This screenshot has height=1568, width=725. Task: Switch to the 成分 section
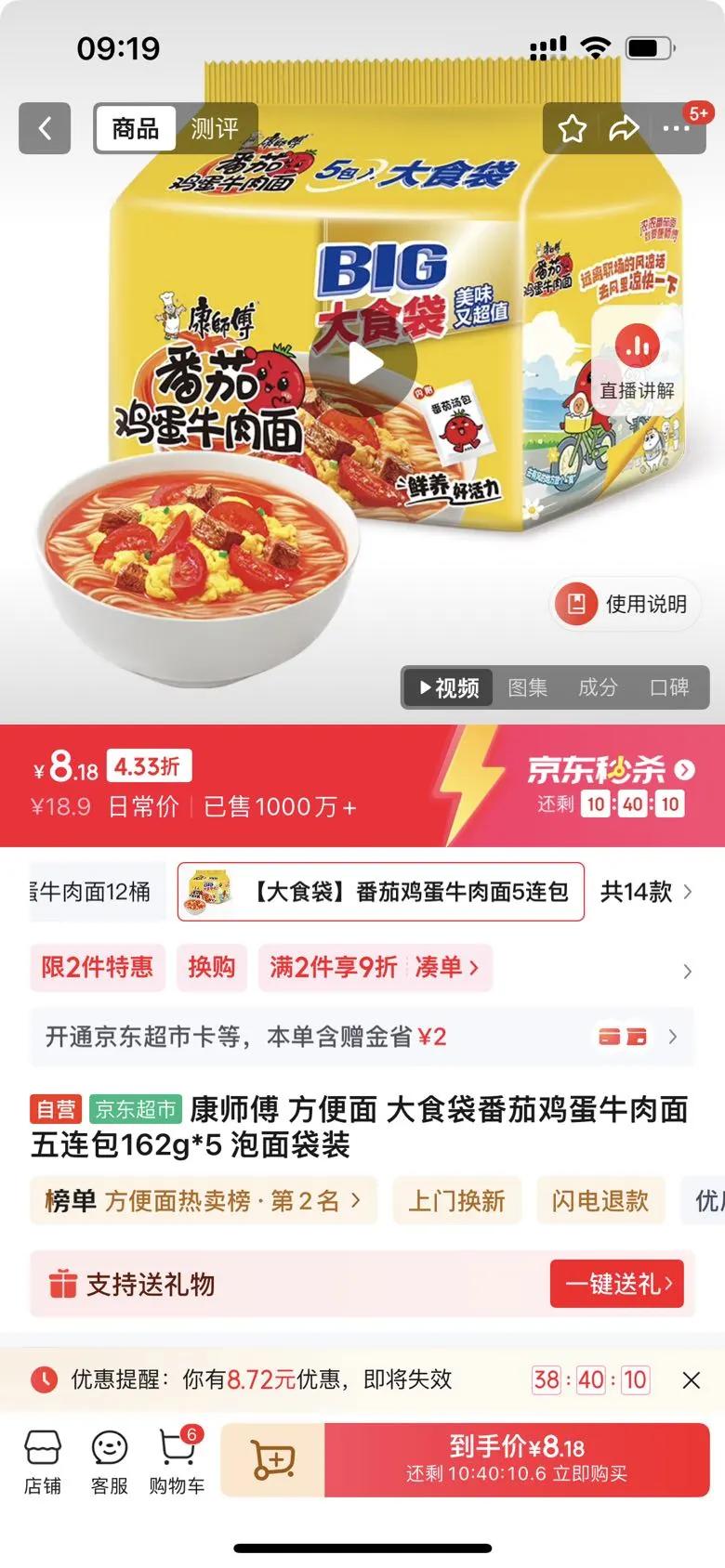click(598, 687)
